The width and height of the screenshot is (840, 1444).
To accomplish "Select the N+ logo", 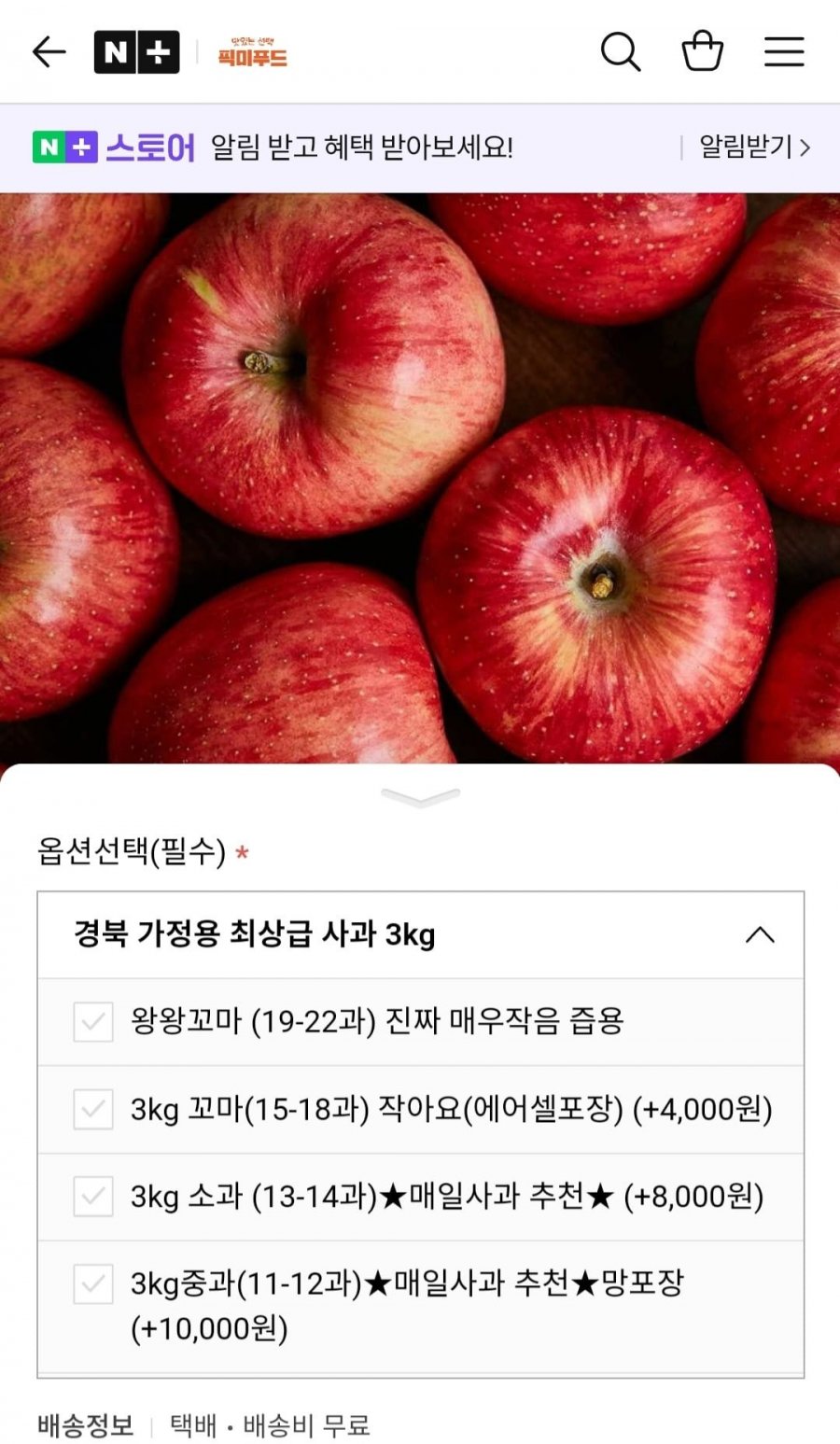I will click(x=136, y=52).
